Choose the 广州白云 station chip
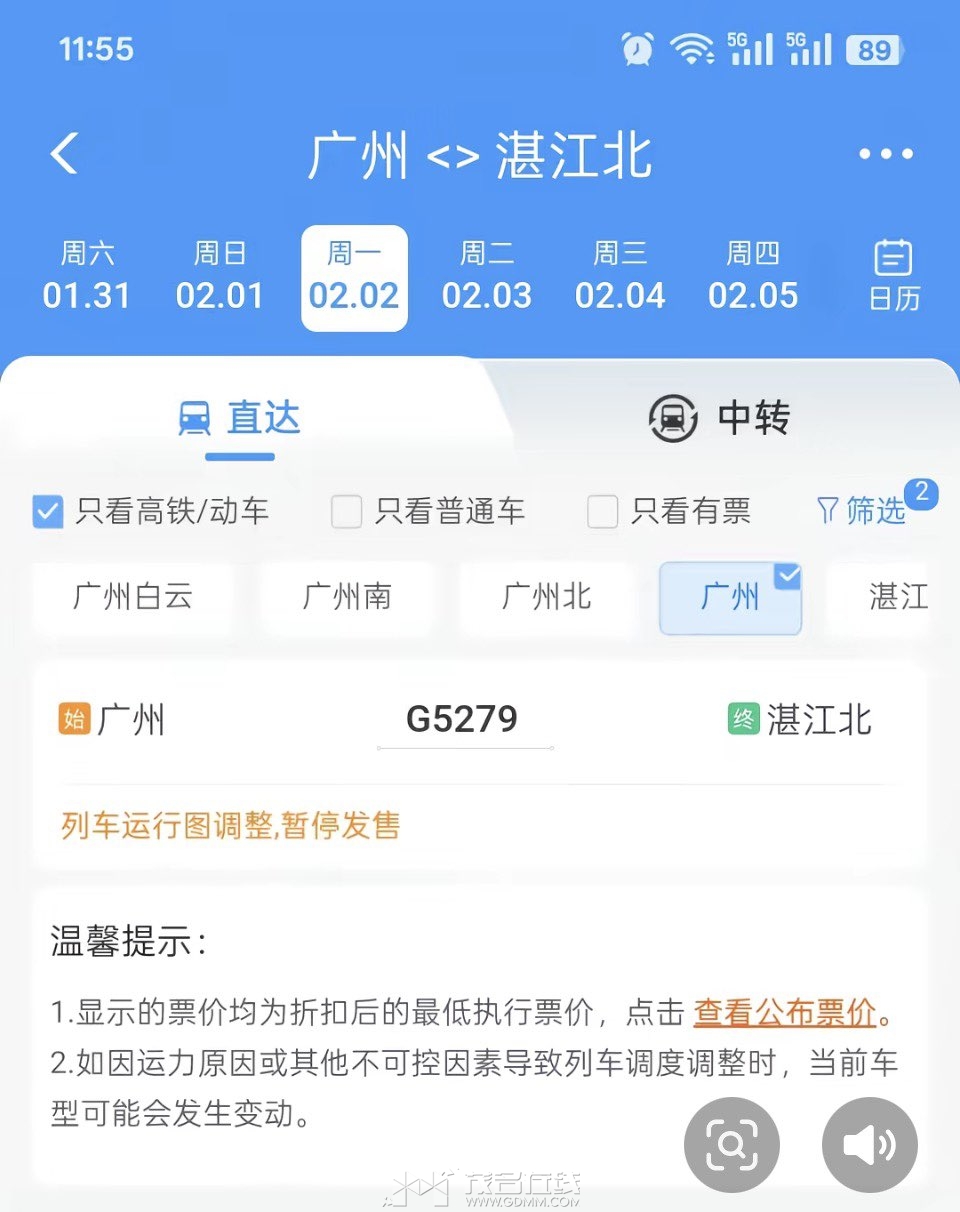The height and width of the screenshot is (1212, 960). pyautogui.click(x=133, y=597)
